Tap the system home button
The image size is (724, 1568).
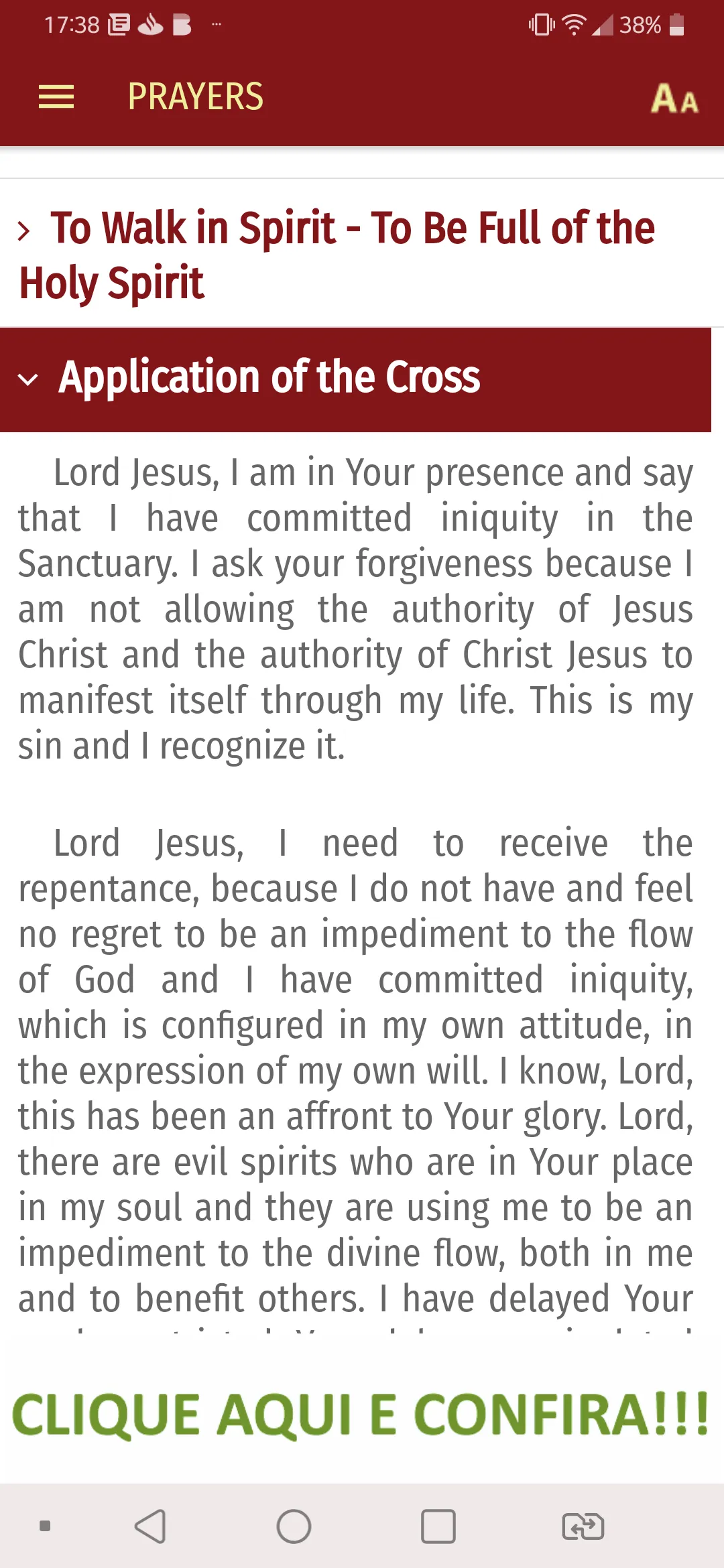tap(294, 1526)
